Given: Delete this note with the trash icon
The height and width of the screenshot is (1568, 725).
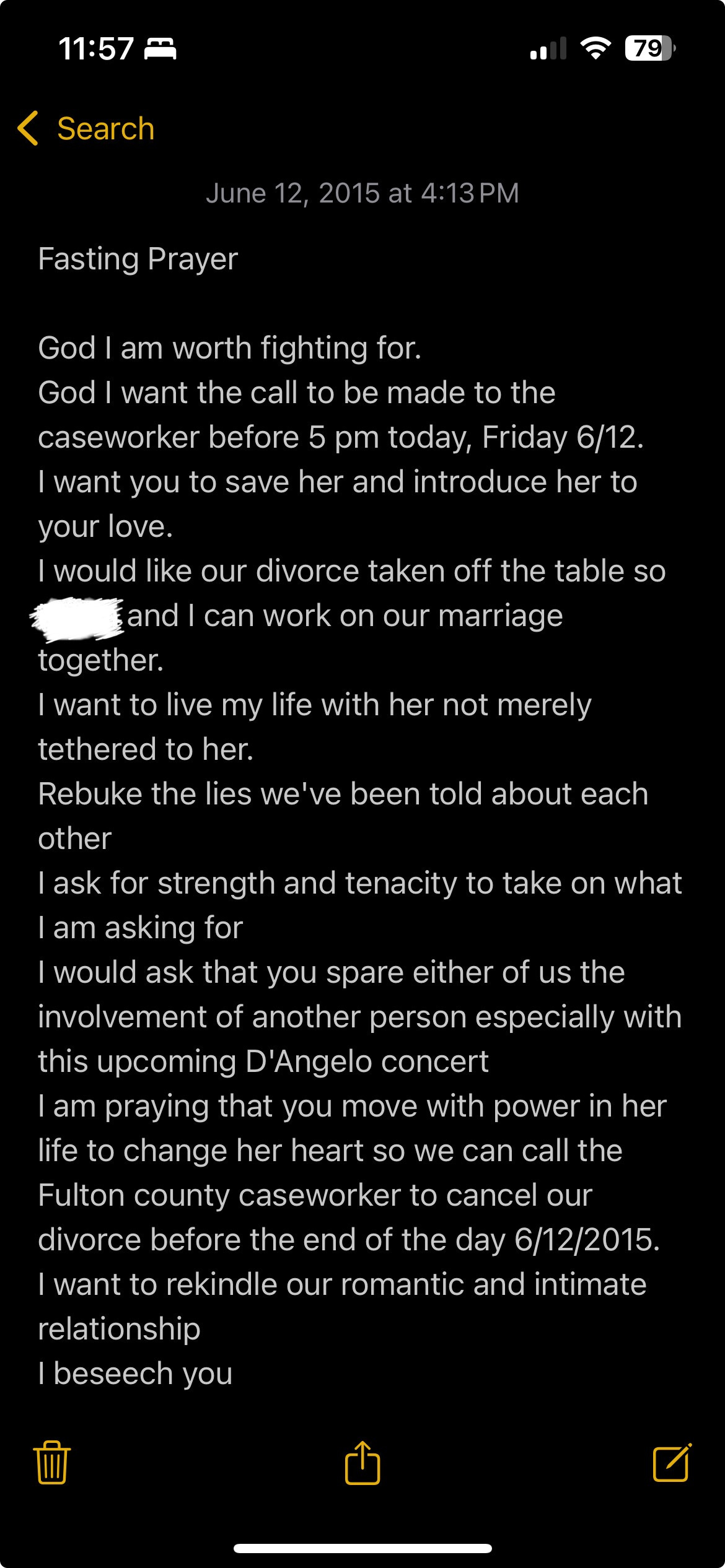Looking at the screenshot, I should coord(52,1463).
